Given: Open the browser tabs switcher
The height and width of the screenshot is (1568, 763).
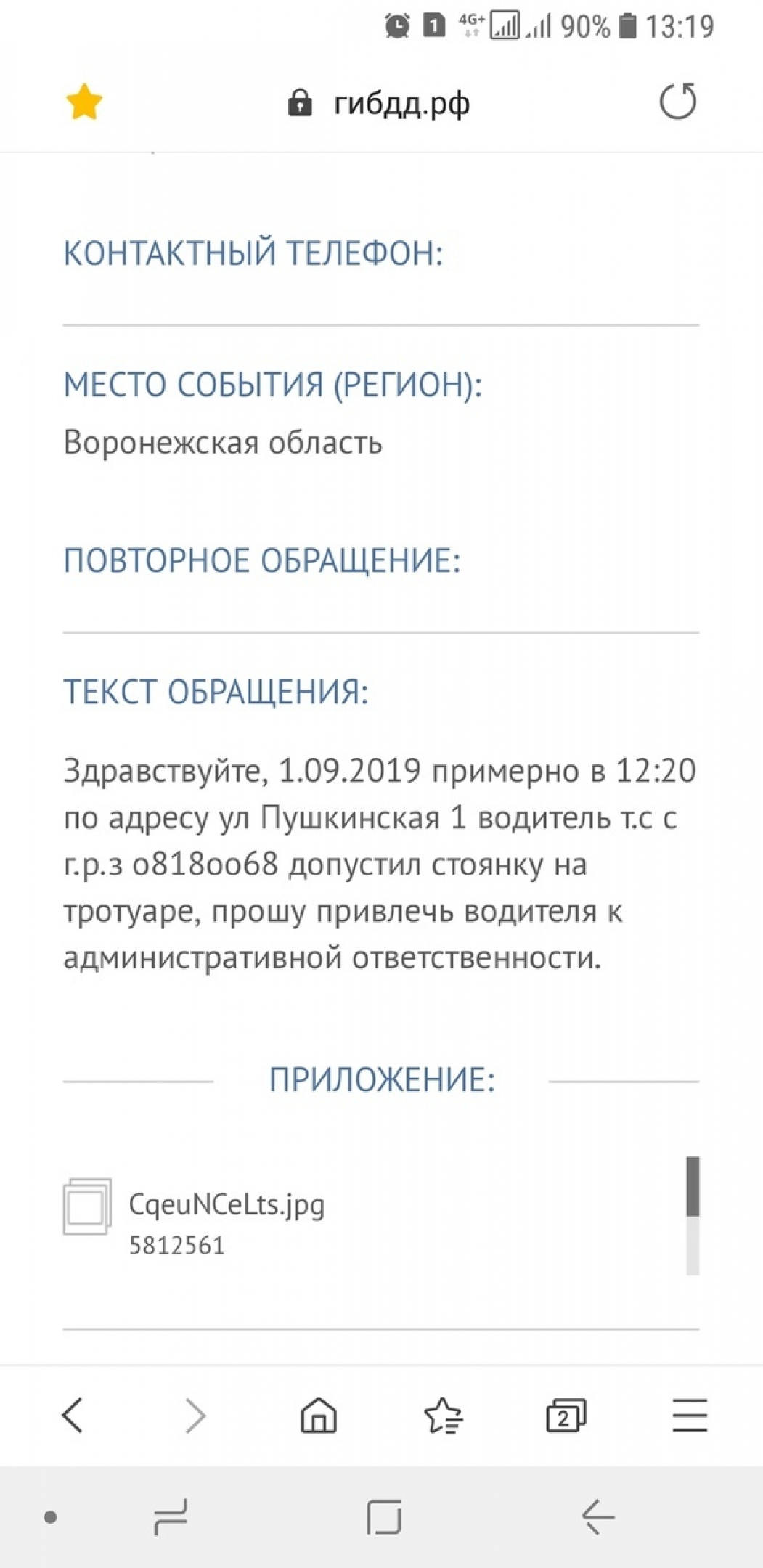Looking at the screenshot, I should pos(566,1415).
